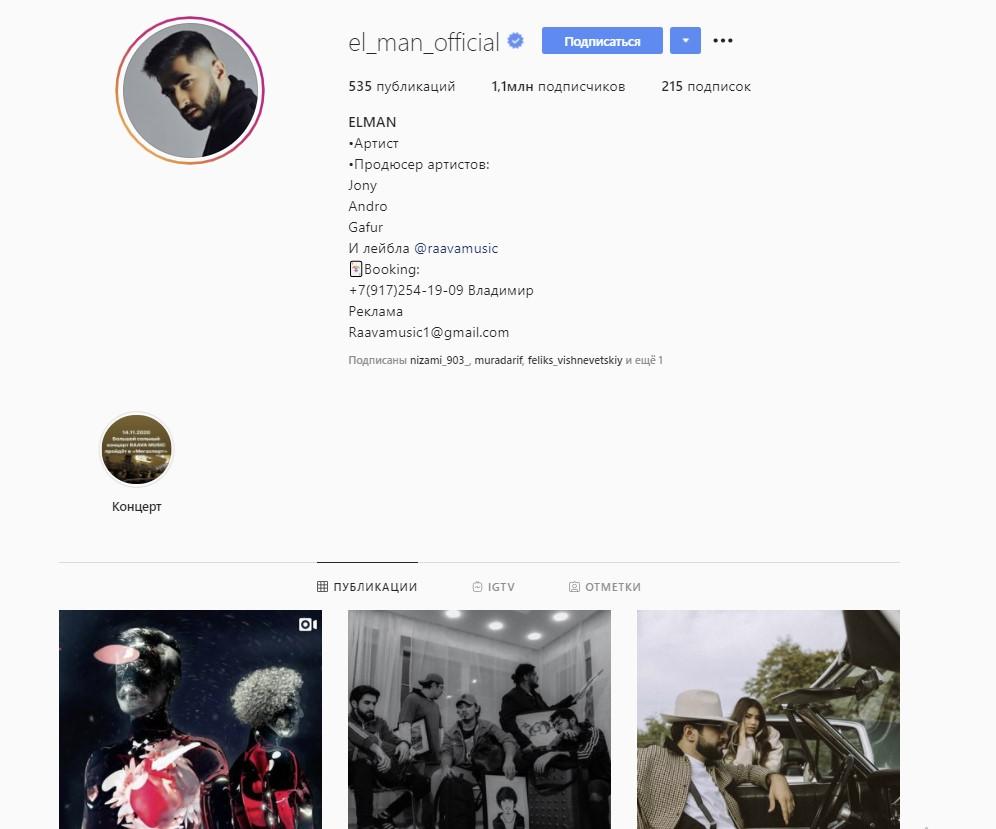Tap the Подписаться follow button
This screenshot has height=829, width=996.
click(x=602, y=41)
